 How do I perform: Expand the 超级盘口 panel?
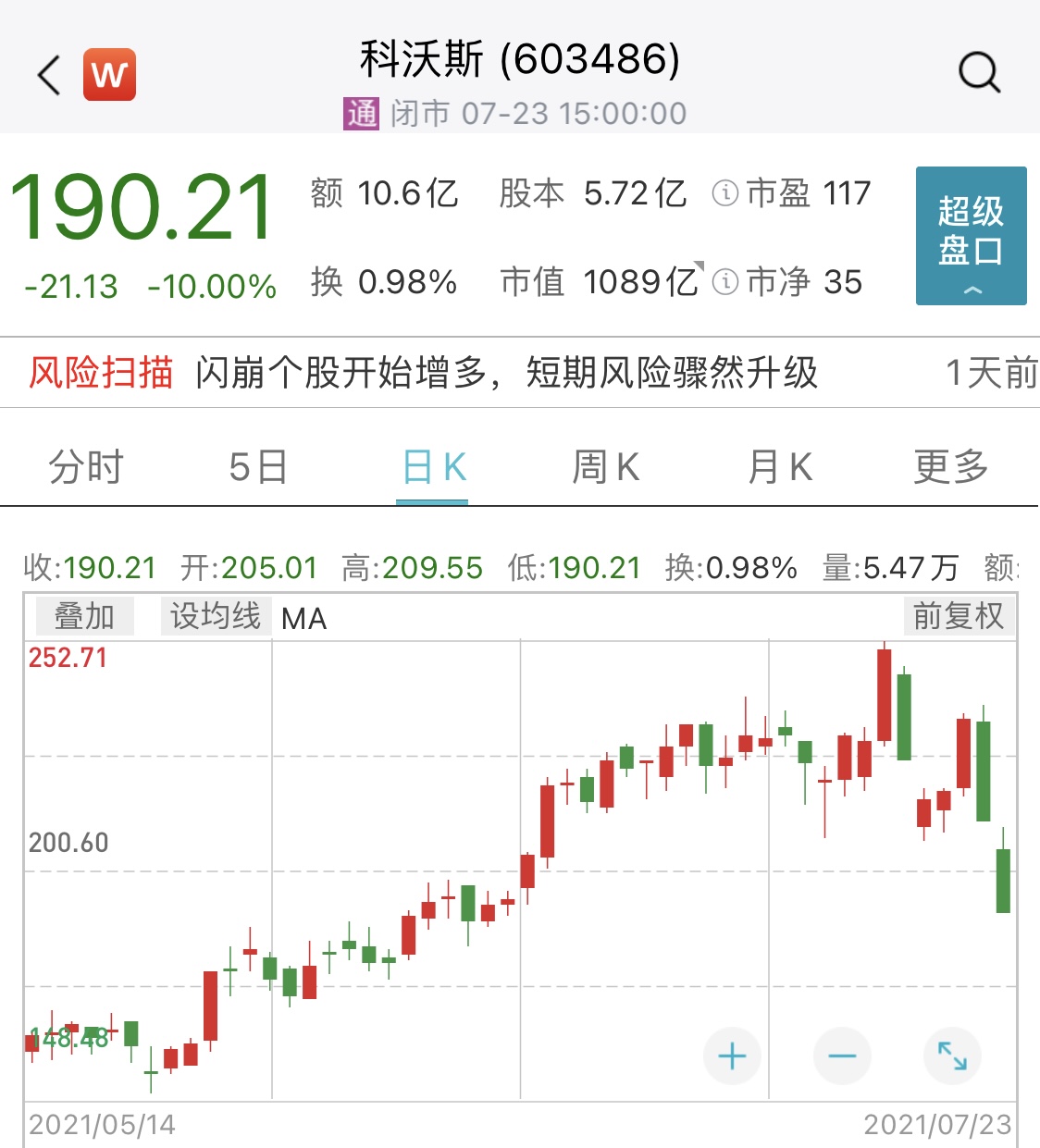971,236
